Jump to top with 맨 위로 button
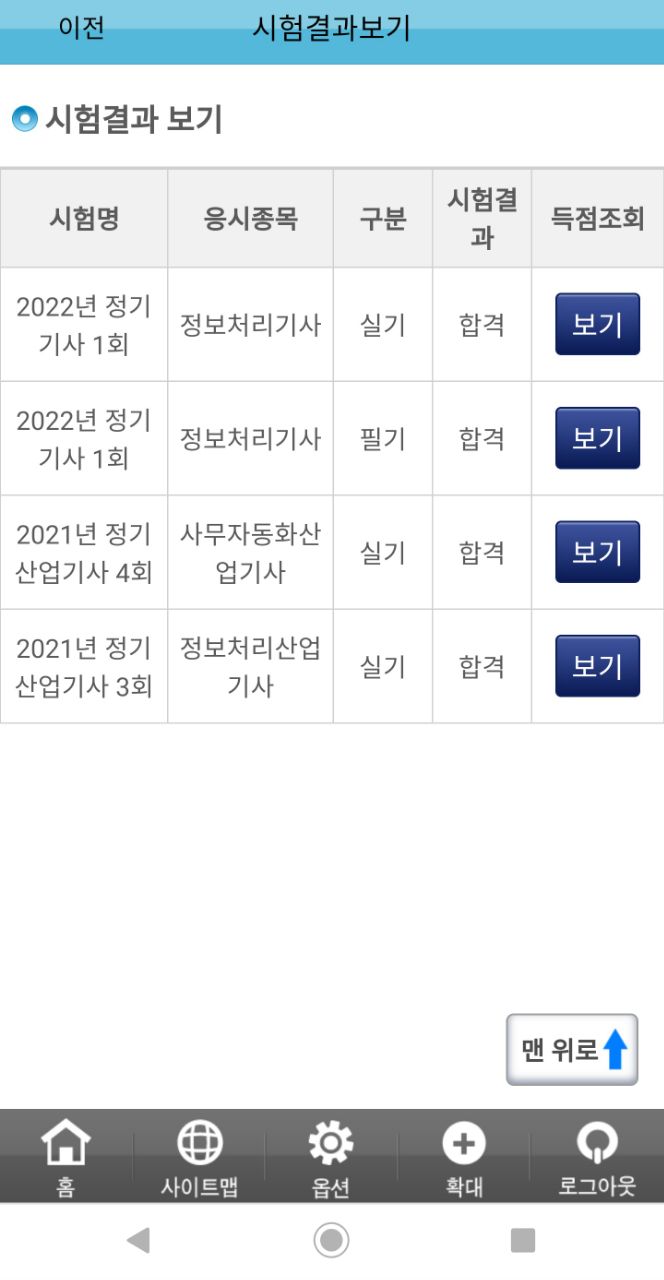 (x=572, y=1050)
